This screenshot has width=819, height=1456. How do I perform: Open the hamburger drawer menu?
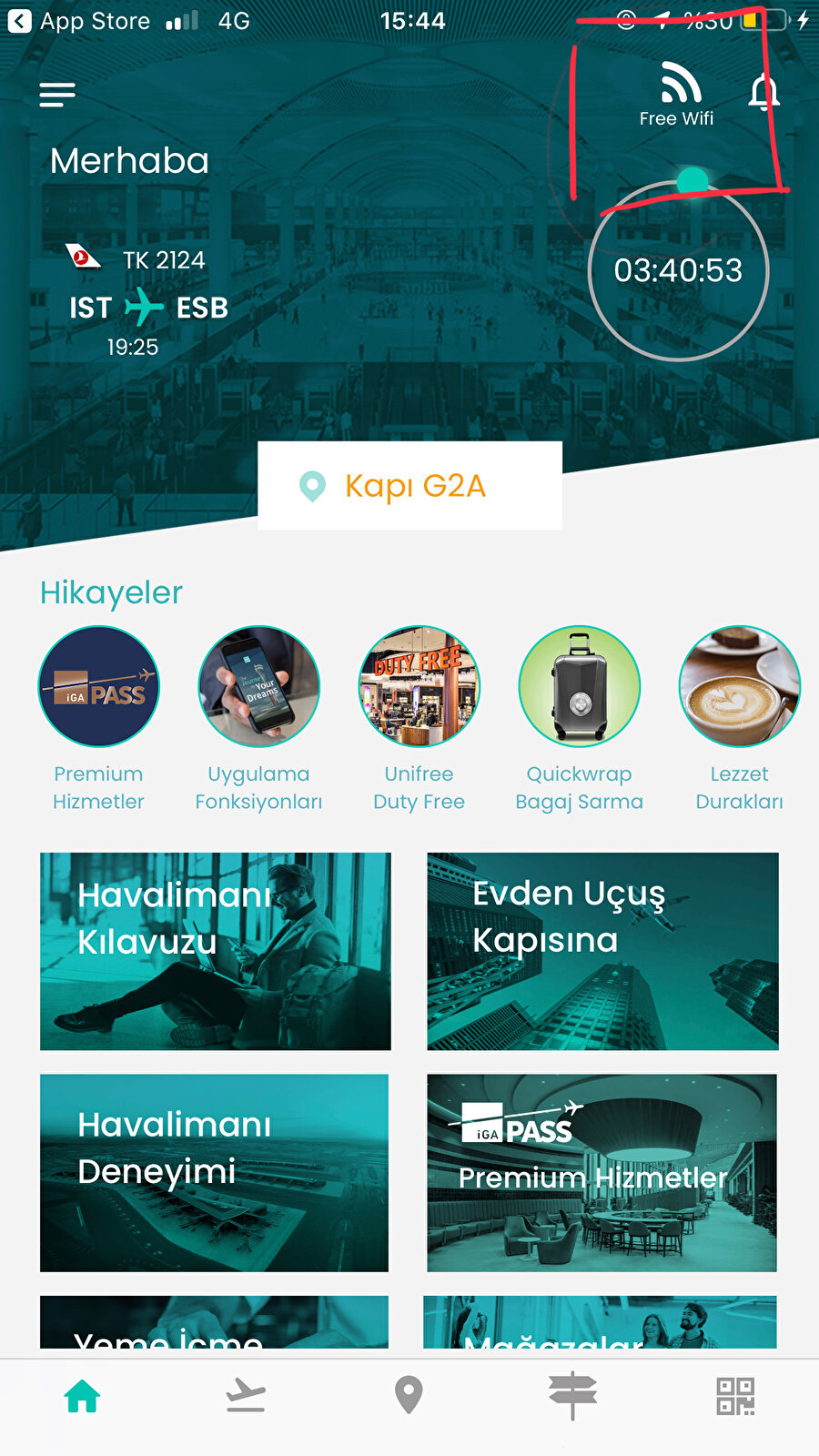(x=57, y=95)
